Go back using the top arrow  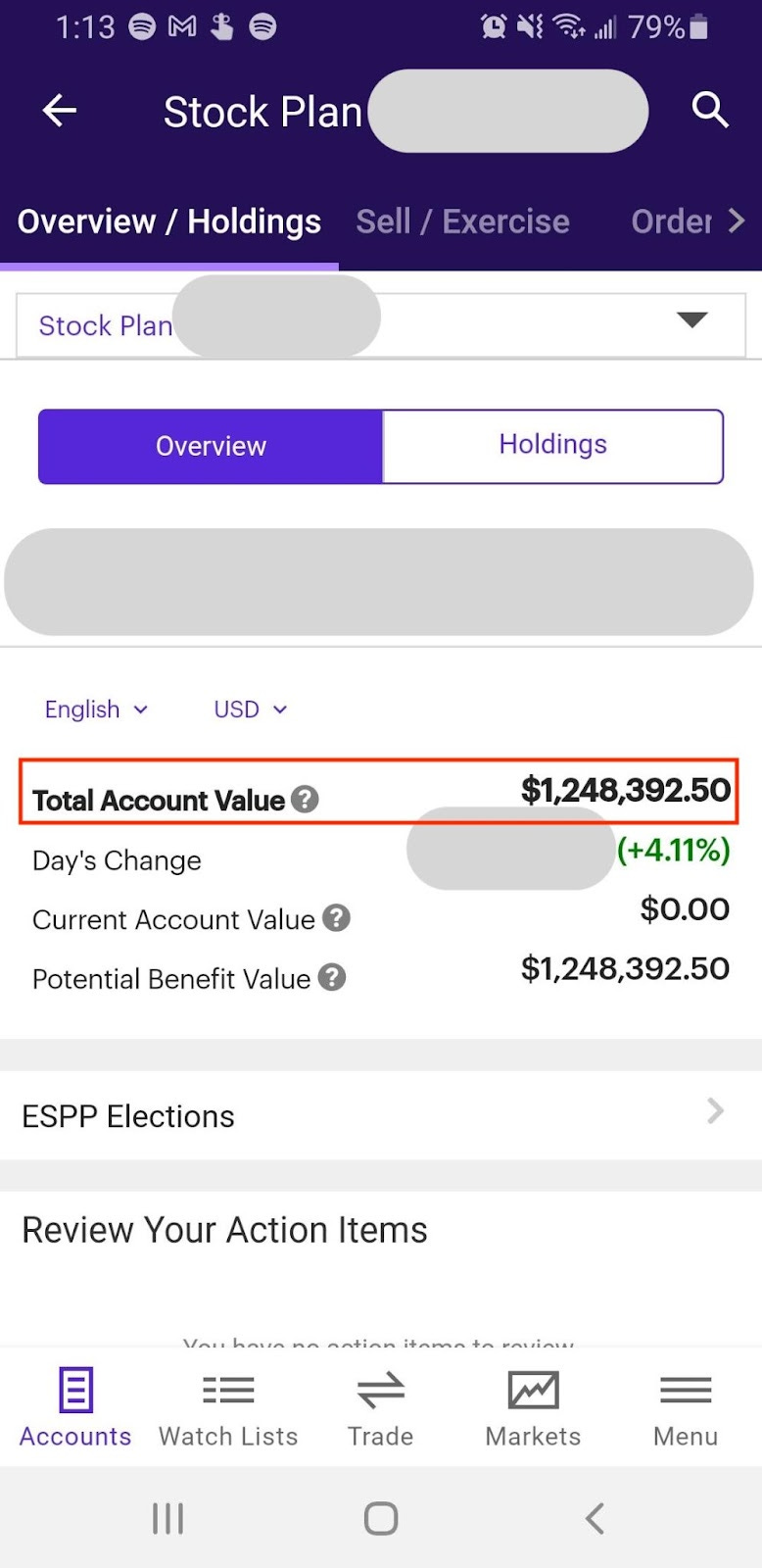(60, 111)
